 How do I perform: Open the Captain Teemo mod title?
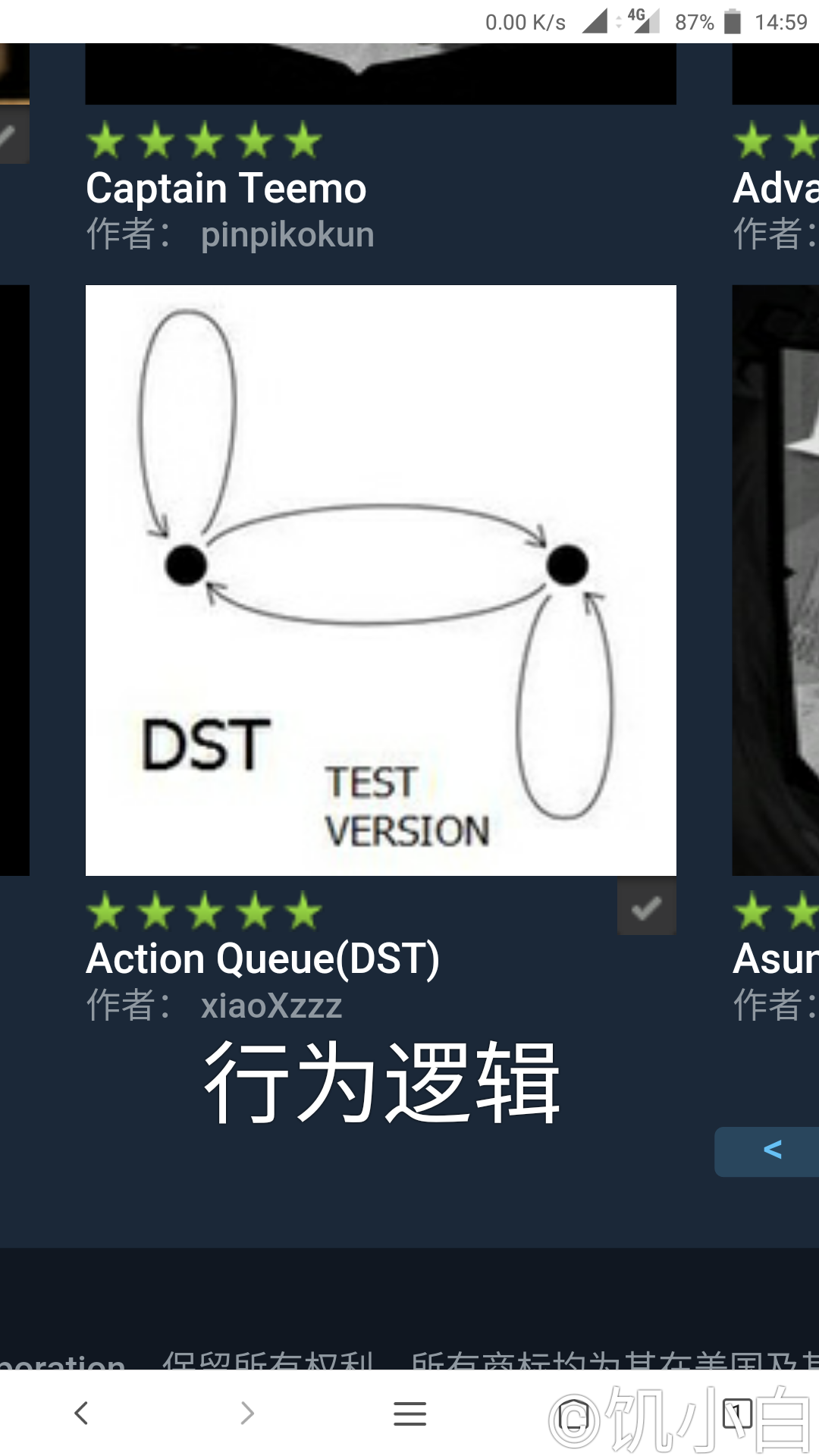click(x=226, y=188)
